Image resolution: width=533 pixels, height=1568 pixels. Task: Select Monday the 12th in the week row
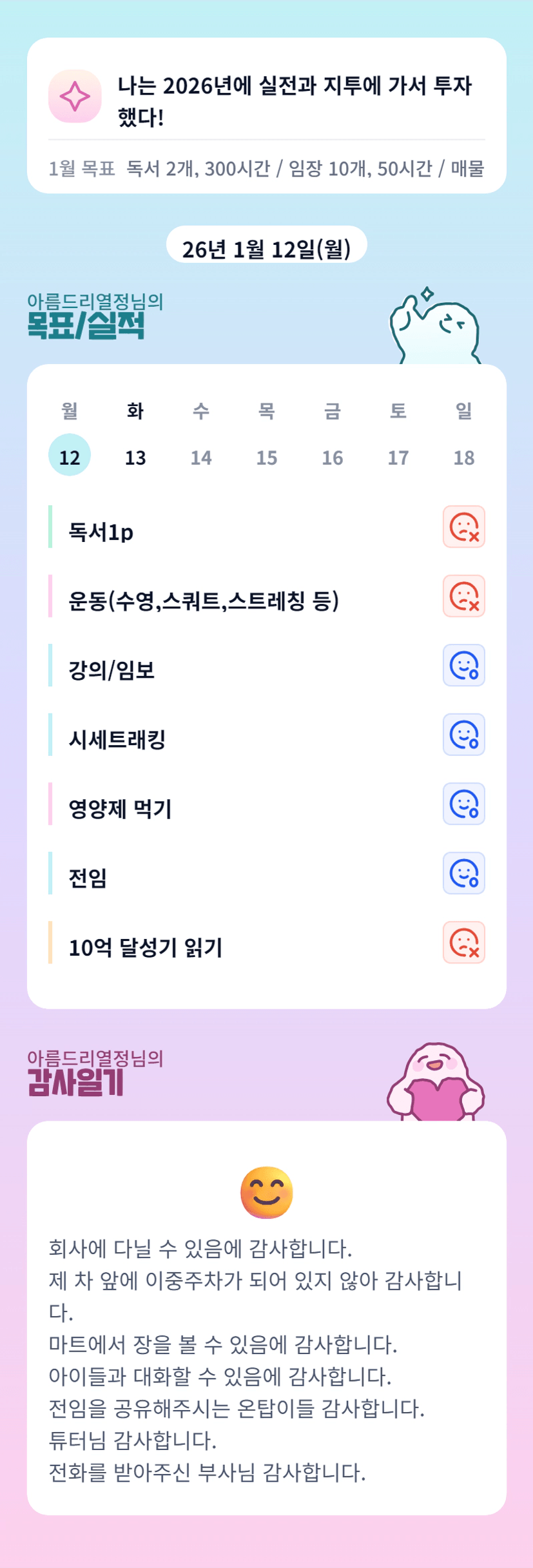coord(70,456)
